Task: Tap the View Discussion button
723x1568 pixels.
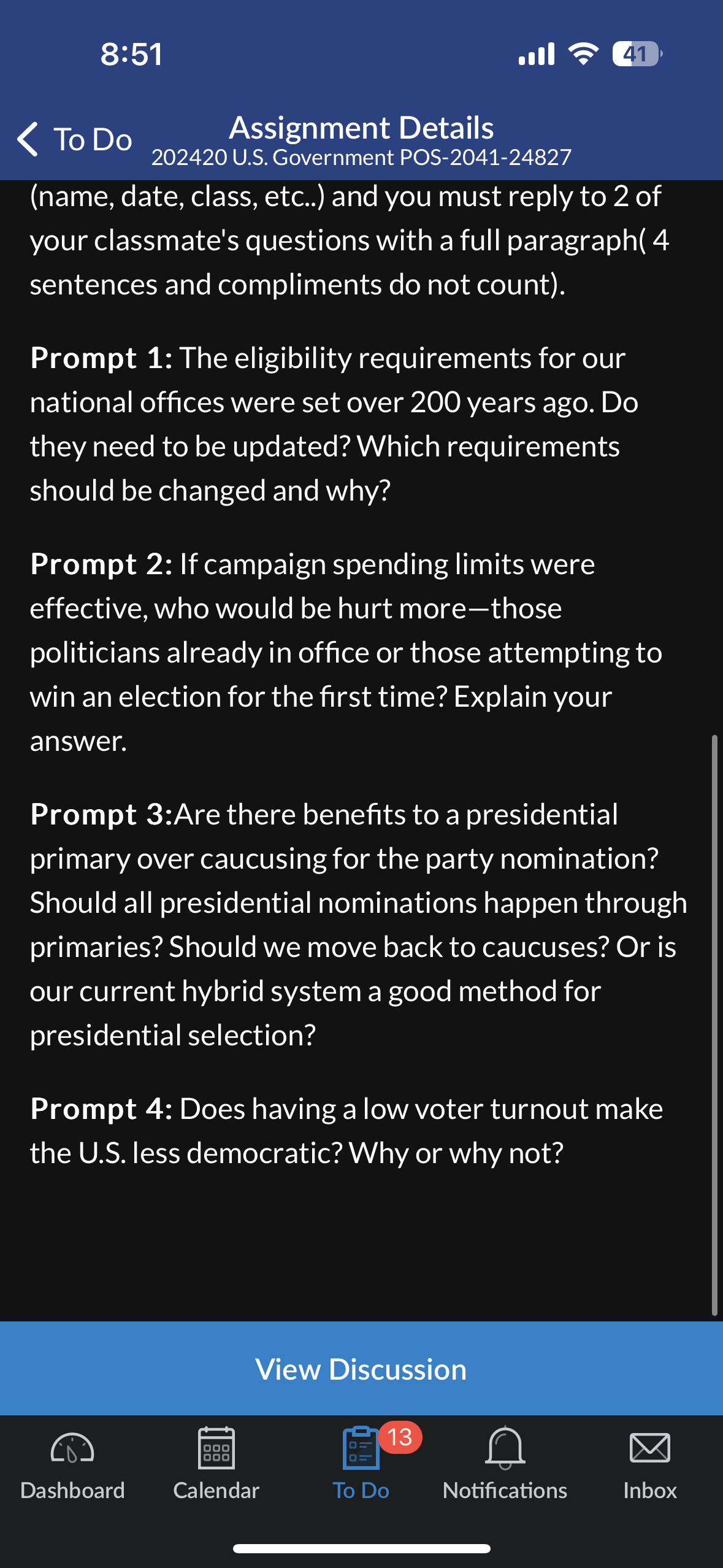Action: (x=361, y=1369)
